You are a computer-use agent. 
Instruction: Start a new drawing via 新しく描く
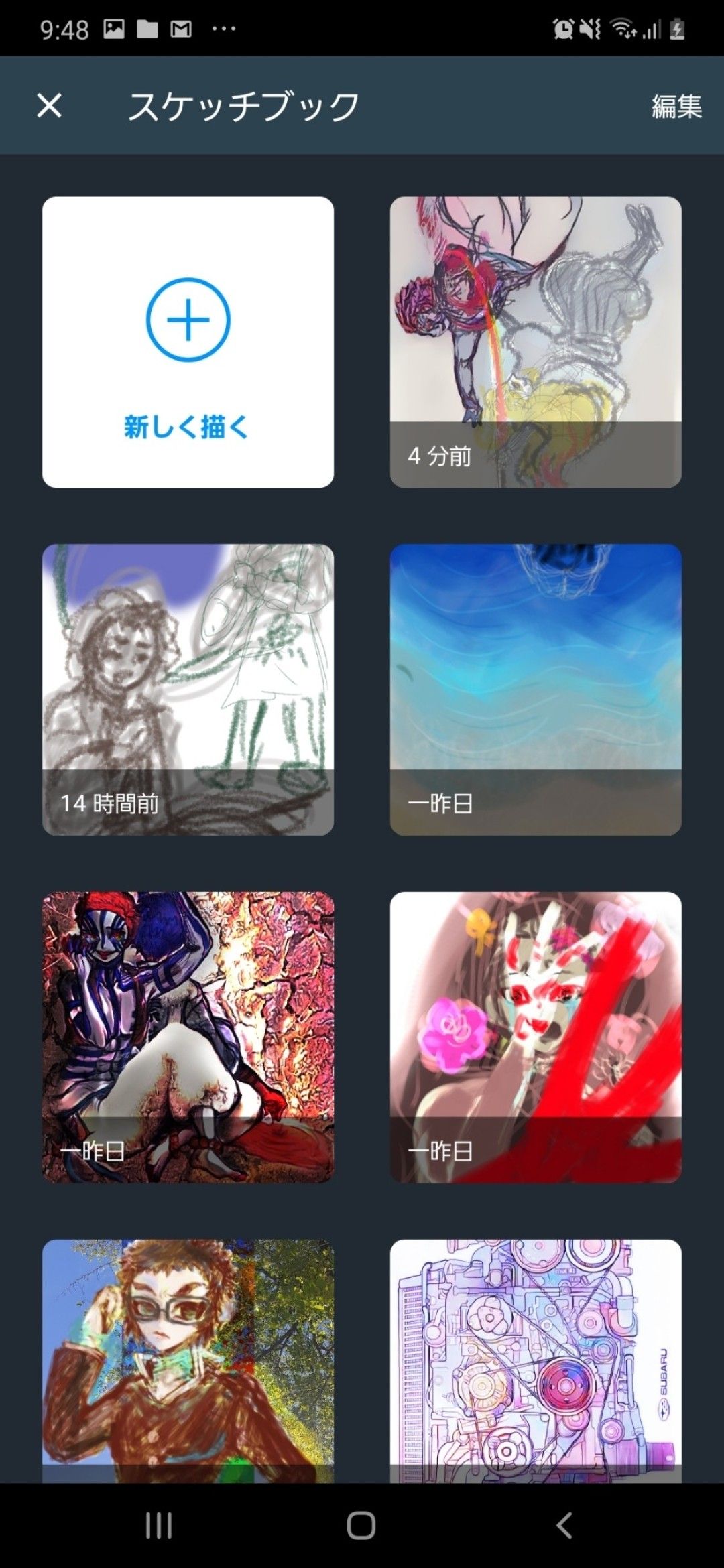click(188, 342)
